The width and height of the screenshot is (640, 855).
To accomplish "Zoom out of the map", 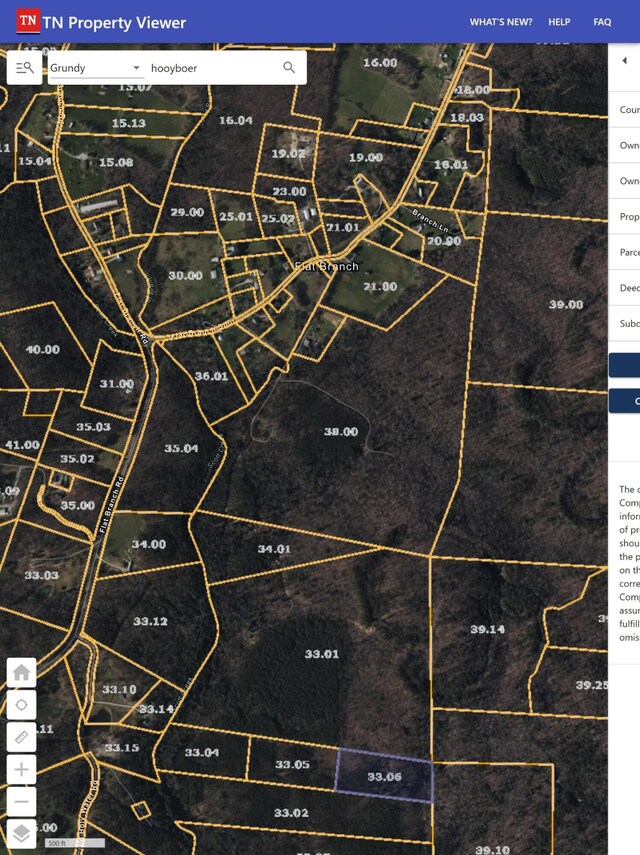I will point(22,801).
